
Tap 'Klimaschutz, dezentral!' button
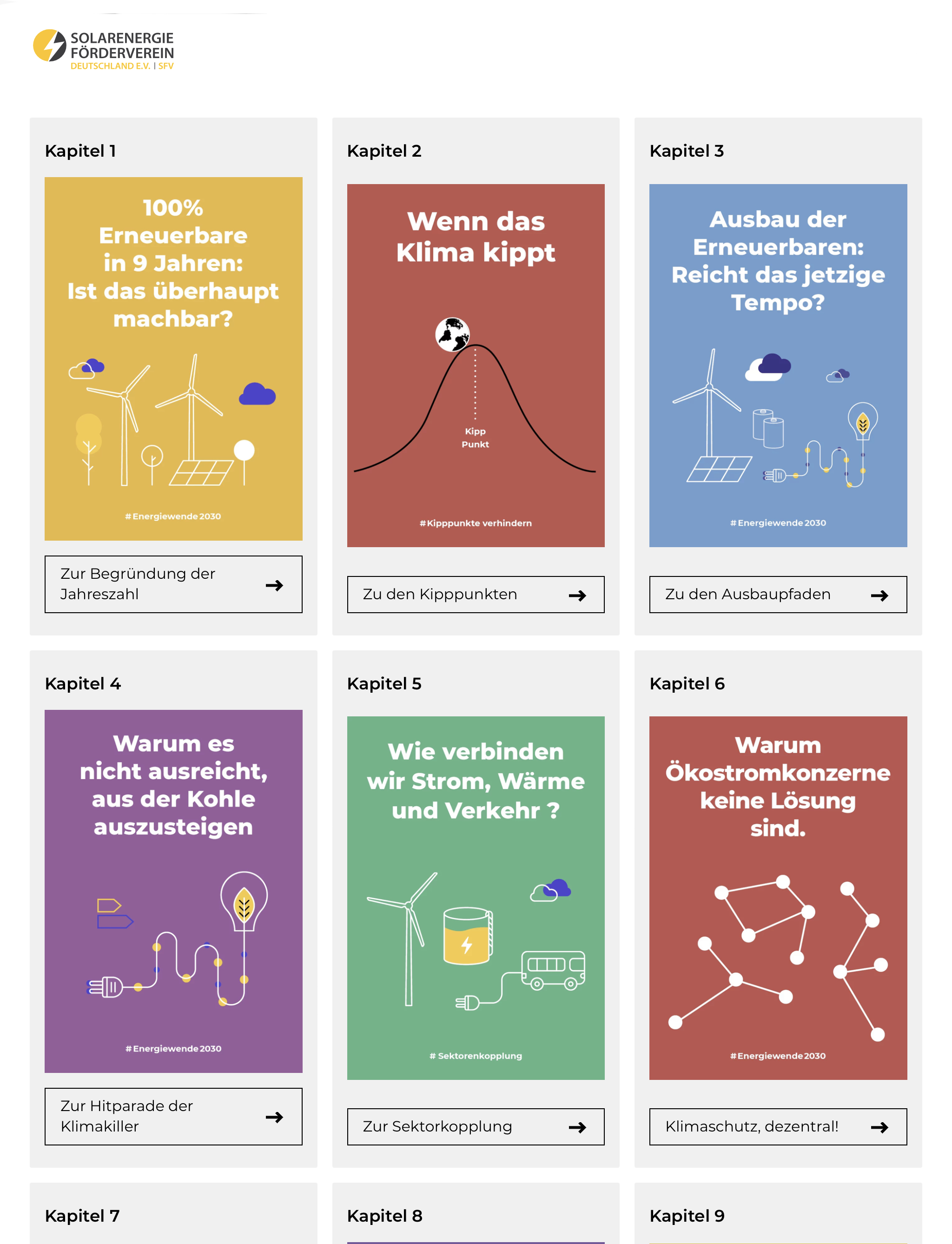click(778, 1126)
